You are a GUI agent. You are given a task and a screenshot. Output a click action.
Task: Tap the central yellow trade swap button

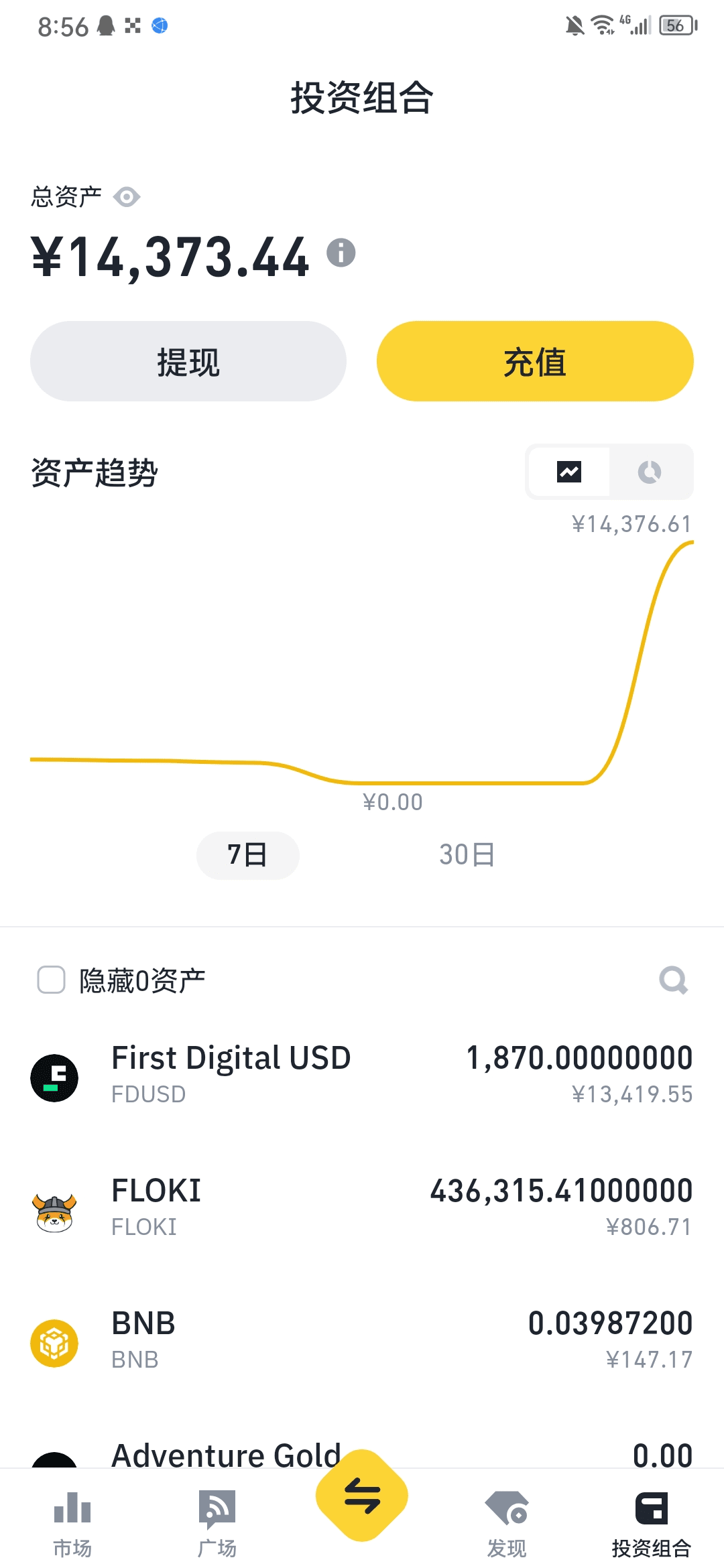362,1496
